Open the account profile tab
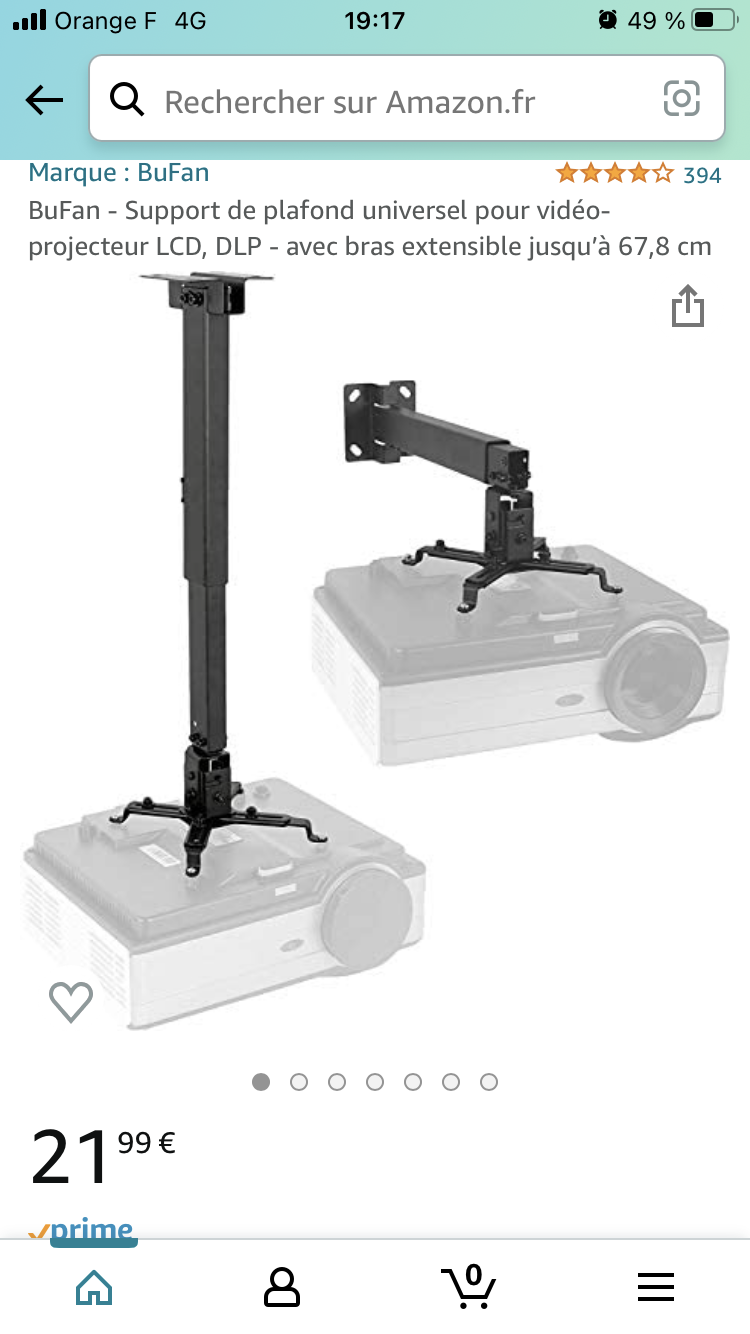Viewport: 750px width, 1334px height. click(281, 1287)
